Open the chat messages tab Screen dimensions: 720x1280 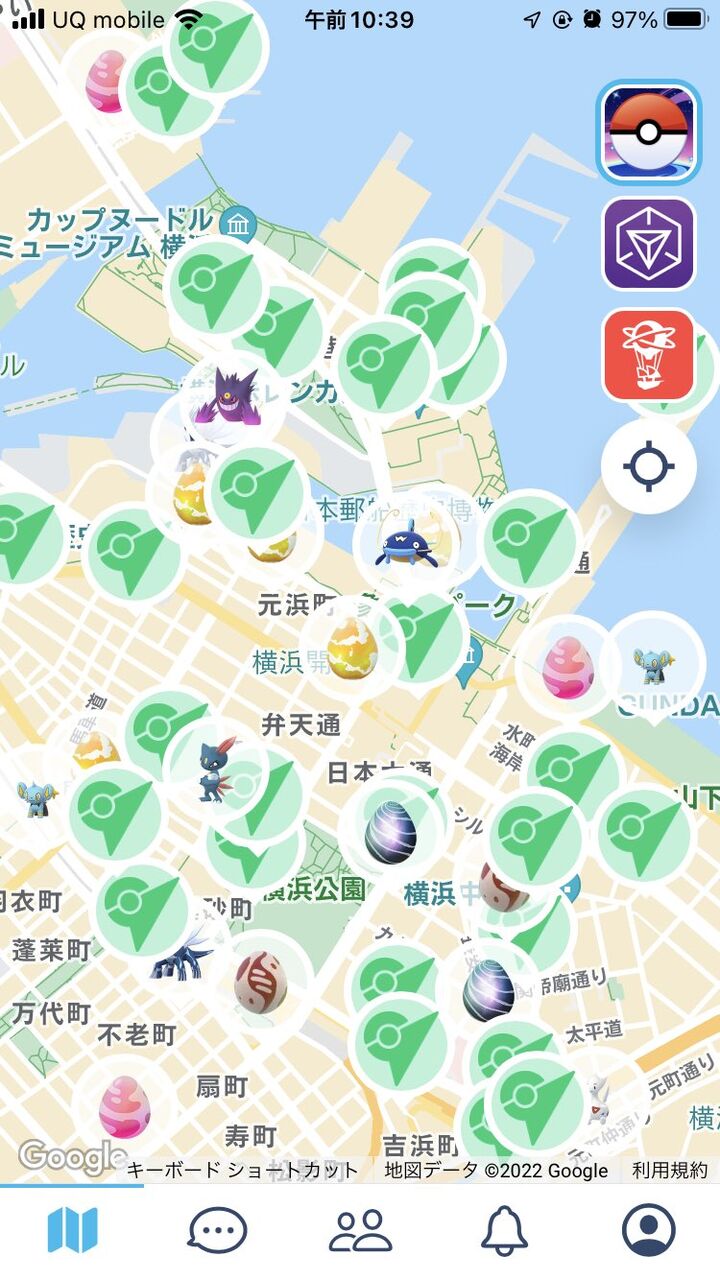point(217,1230)
